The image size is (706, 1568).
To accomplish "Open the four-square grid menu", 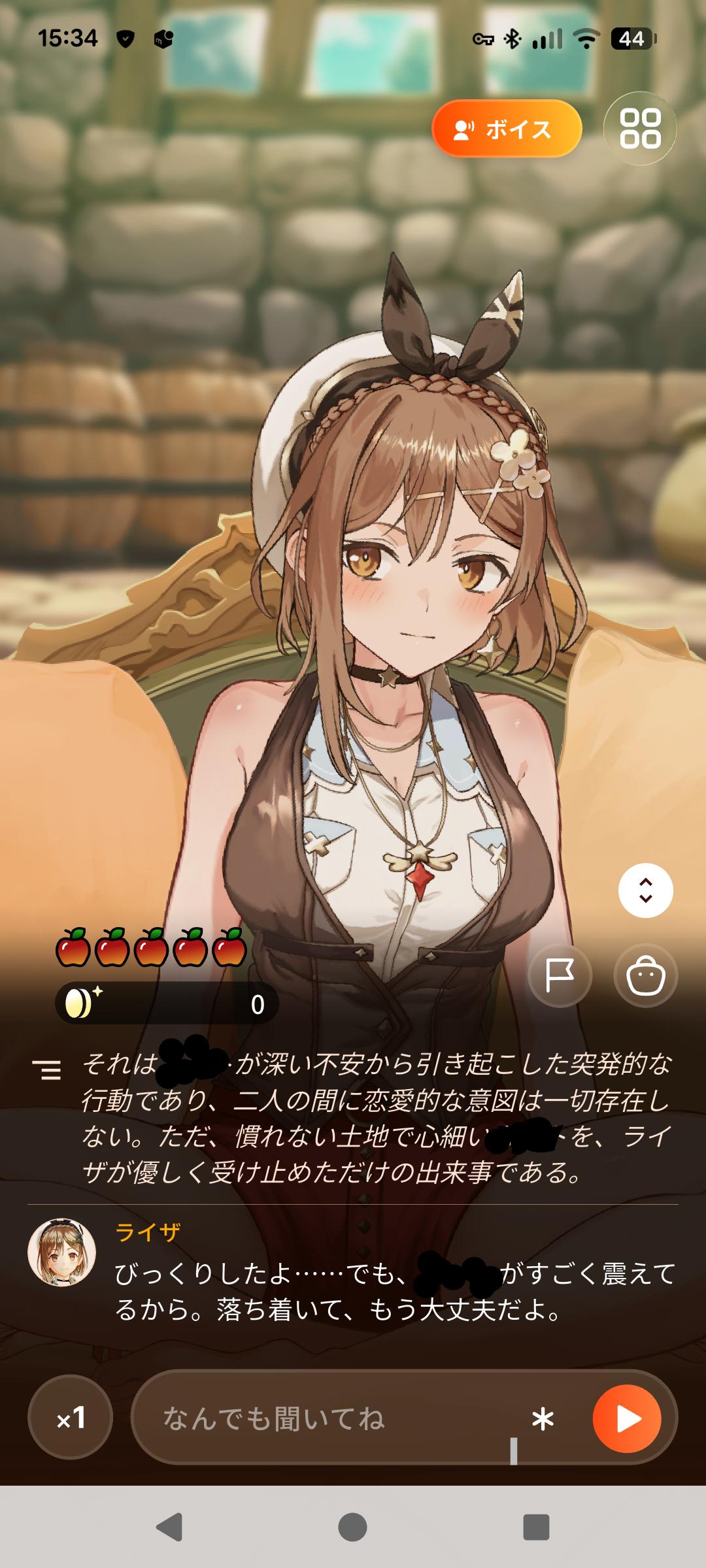I will (x=640, y=129).
